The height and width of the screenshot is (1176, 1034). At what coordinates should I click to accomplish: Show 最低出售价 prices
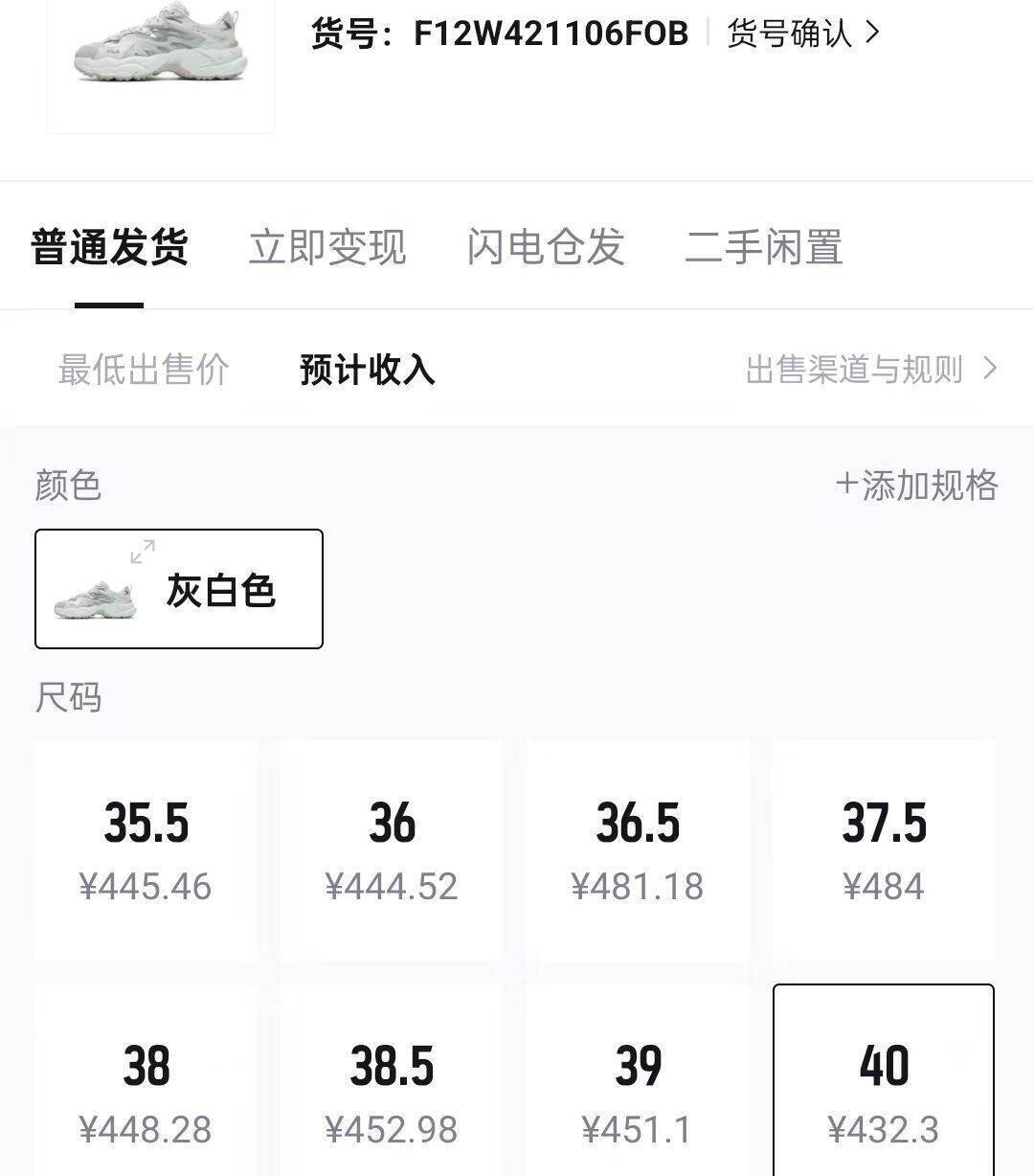coord(144,370)
